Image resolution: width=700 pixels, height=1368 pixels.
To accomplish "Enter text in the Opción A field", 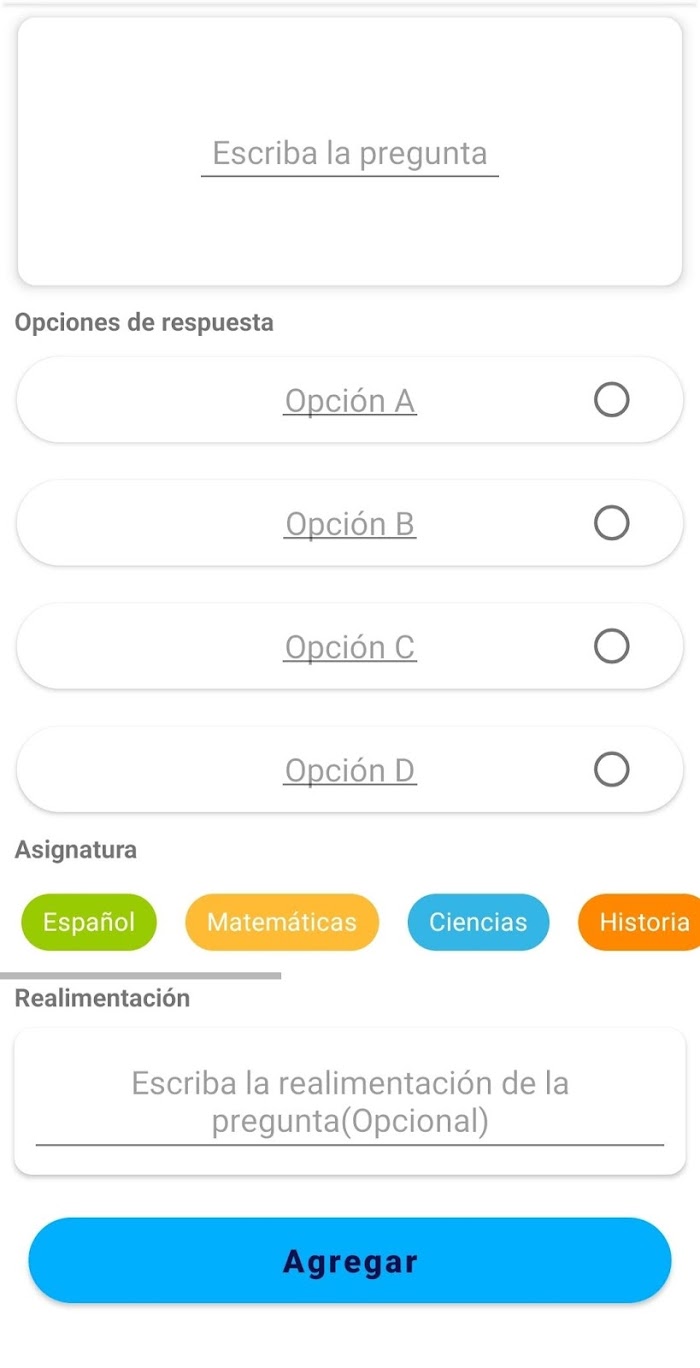I will coord(350,401).
